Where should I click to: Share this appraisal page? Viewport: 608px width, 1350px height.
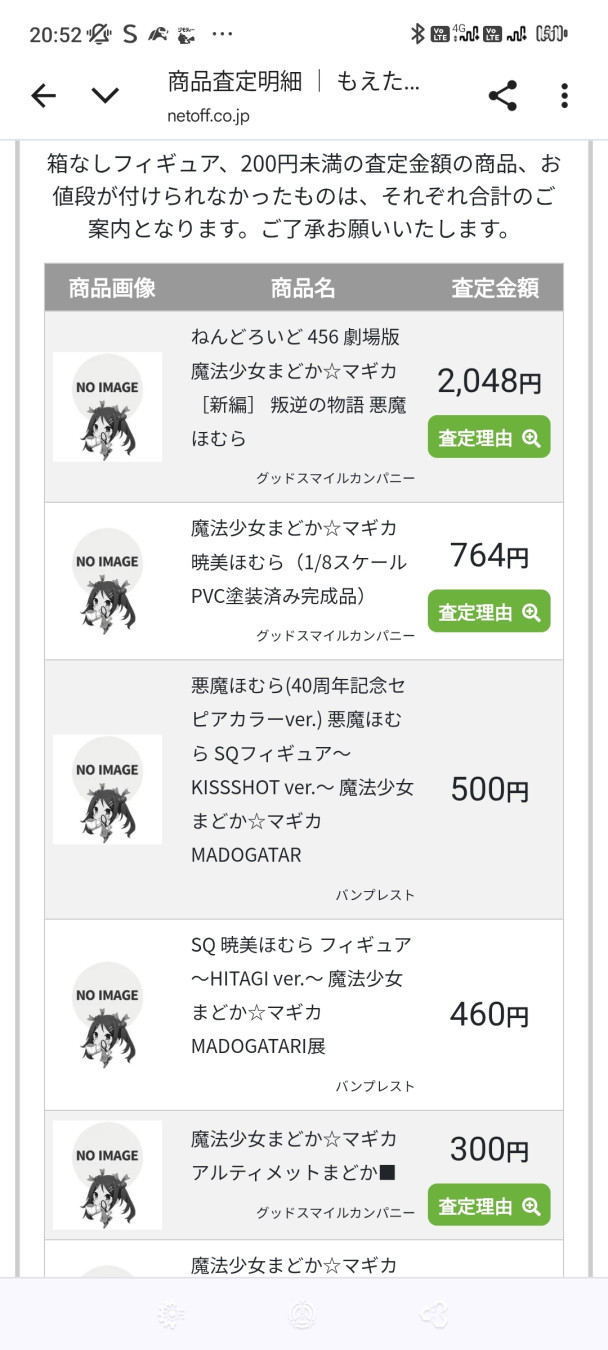click(x=503, y=96)
